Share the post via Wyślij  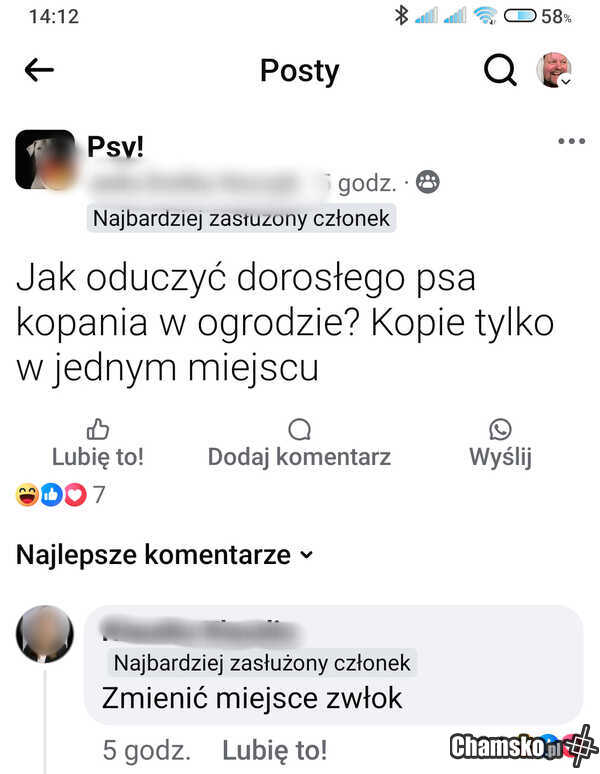[500, 444]
